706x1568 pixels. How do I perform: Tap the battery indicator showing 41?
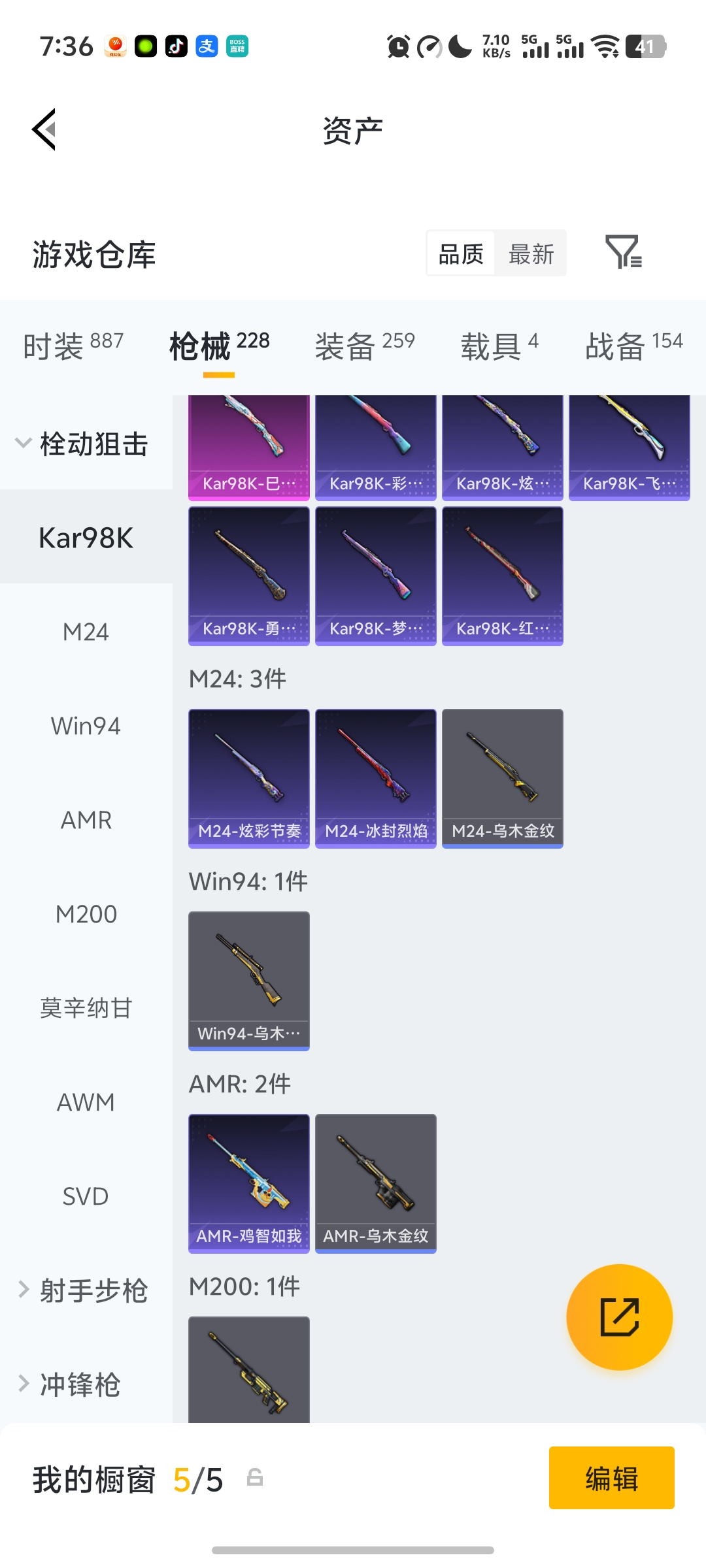coord(647,46)
